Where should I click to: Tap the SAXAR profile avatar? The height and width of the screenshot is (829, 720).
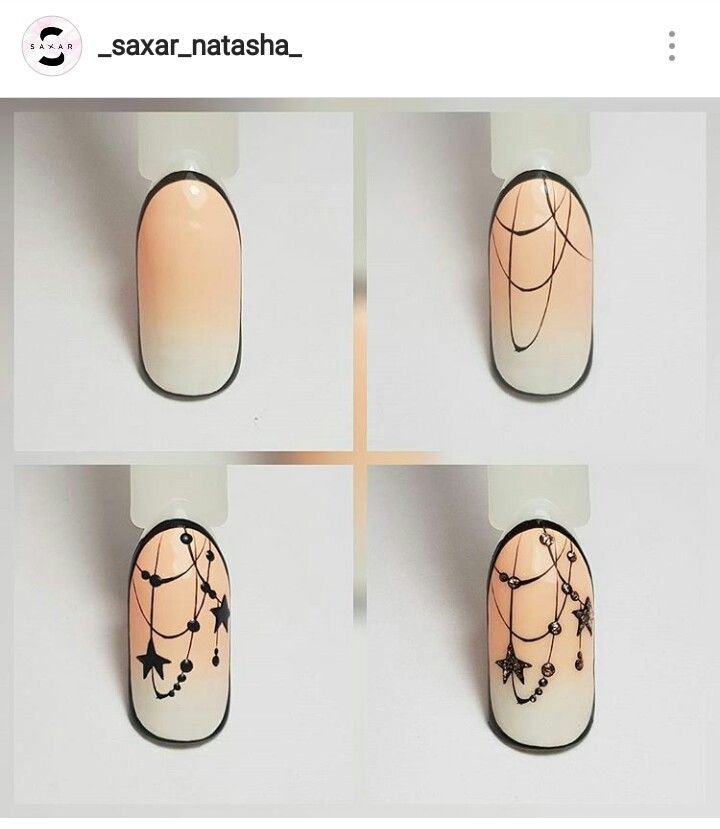(52, 46)
